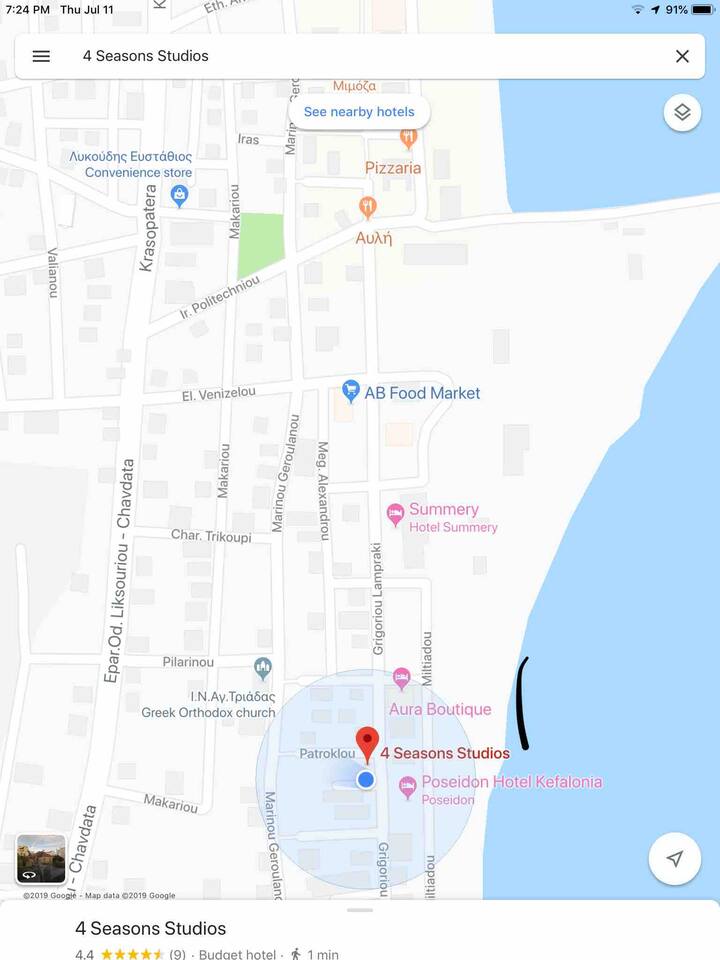Viewport: 720px width, 960px height.
Task: Select the AB Food Market pin
Action: [350, 391]
